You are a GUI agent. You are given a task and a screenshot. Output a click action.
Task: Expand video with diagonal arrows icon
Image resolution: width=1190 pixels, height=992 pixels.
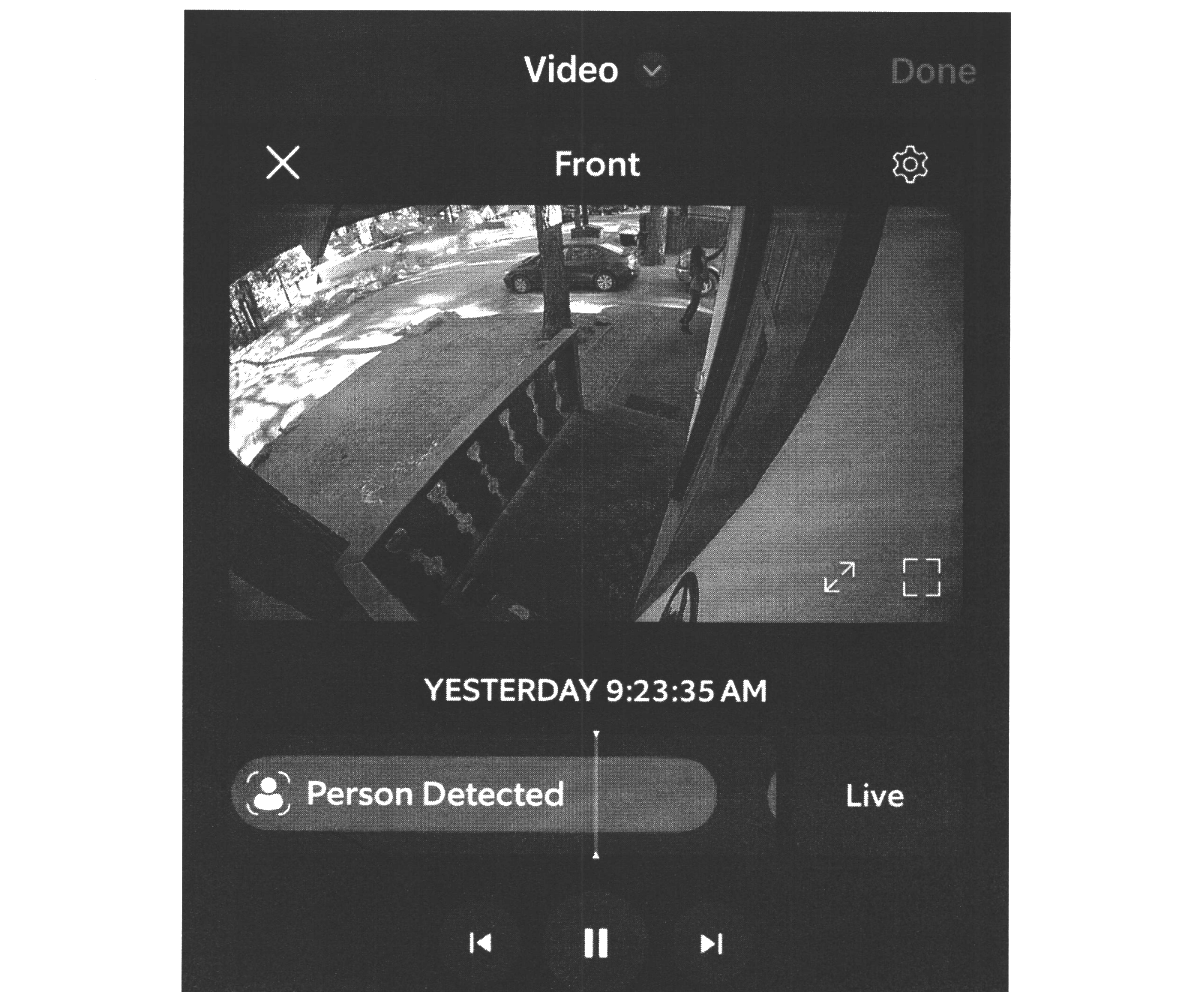click(x=839, y=578)
